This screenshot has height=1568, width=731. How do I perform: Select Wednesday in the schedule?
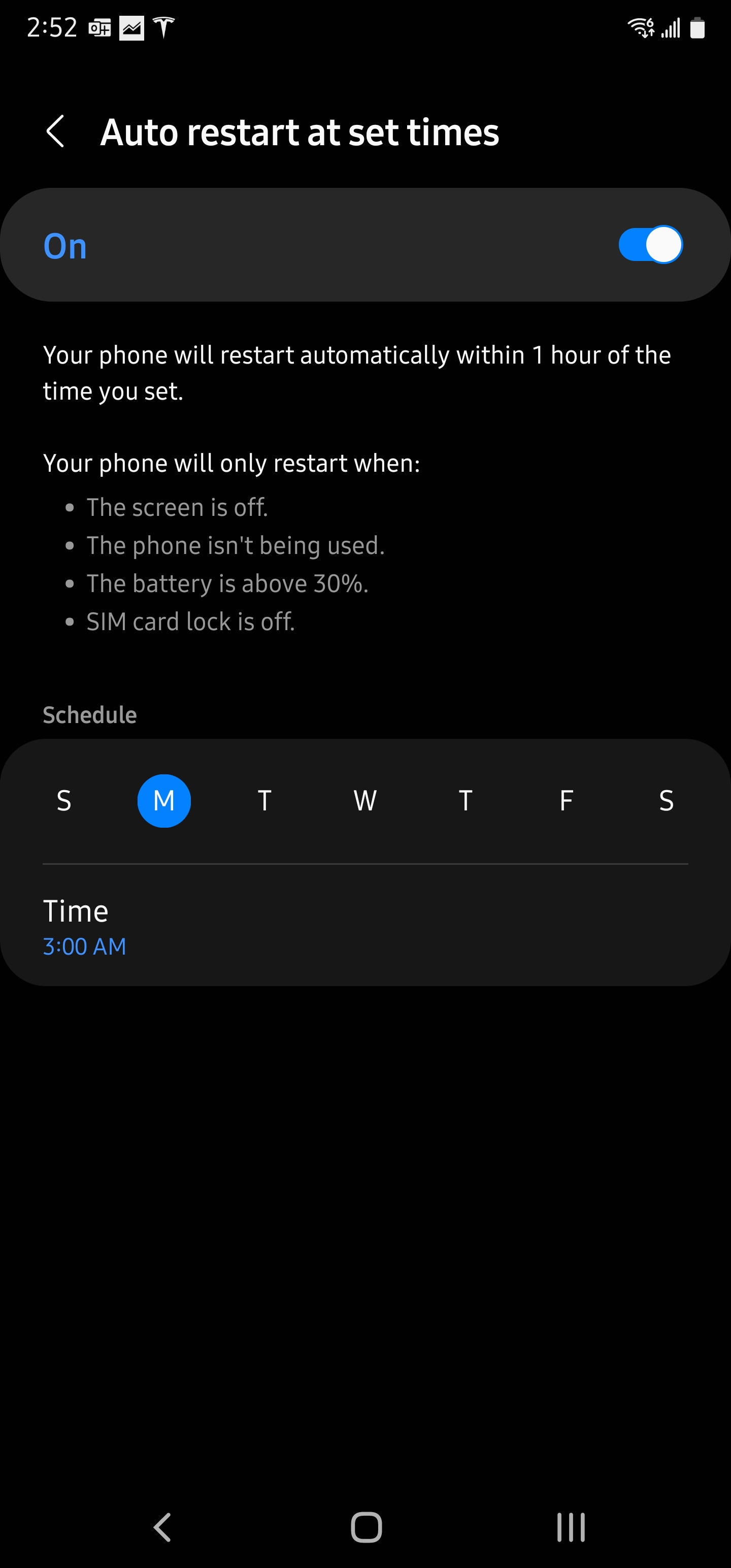point(365,800)
